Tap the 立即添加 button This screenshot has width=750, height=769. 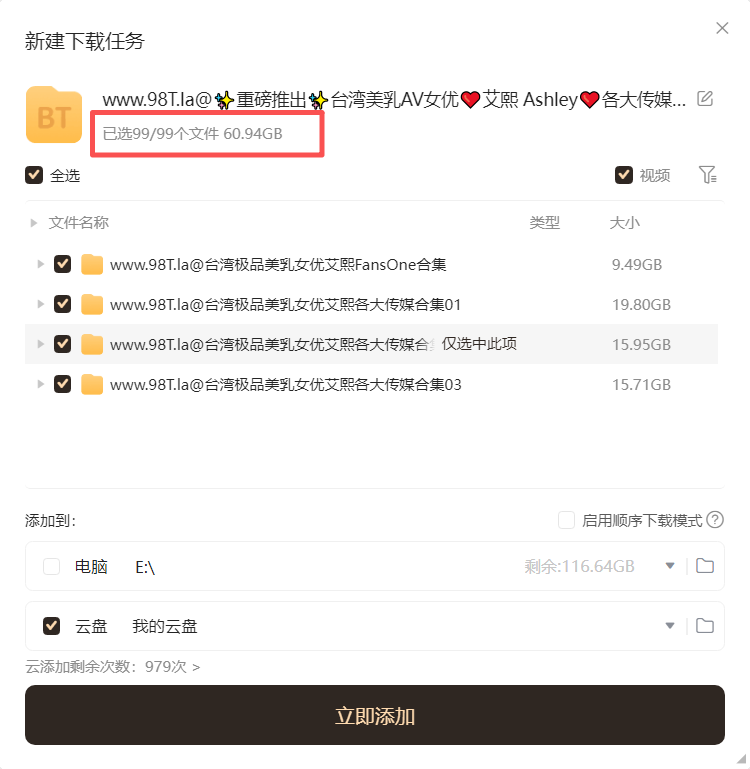pos(374,716)
